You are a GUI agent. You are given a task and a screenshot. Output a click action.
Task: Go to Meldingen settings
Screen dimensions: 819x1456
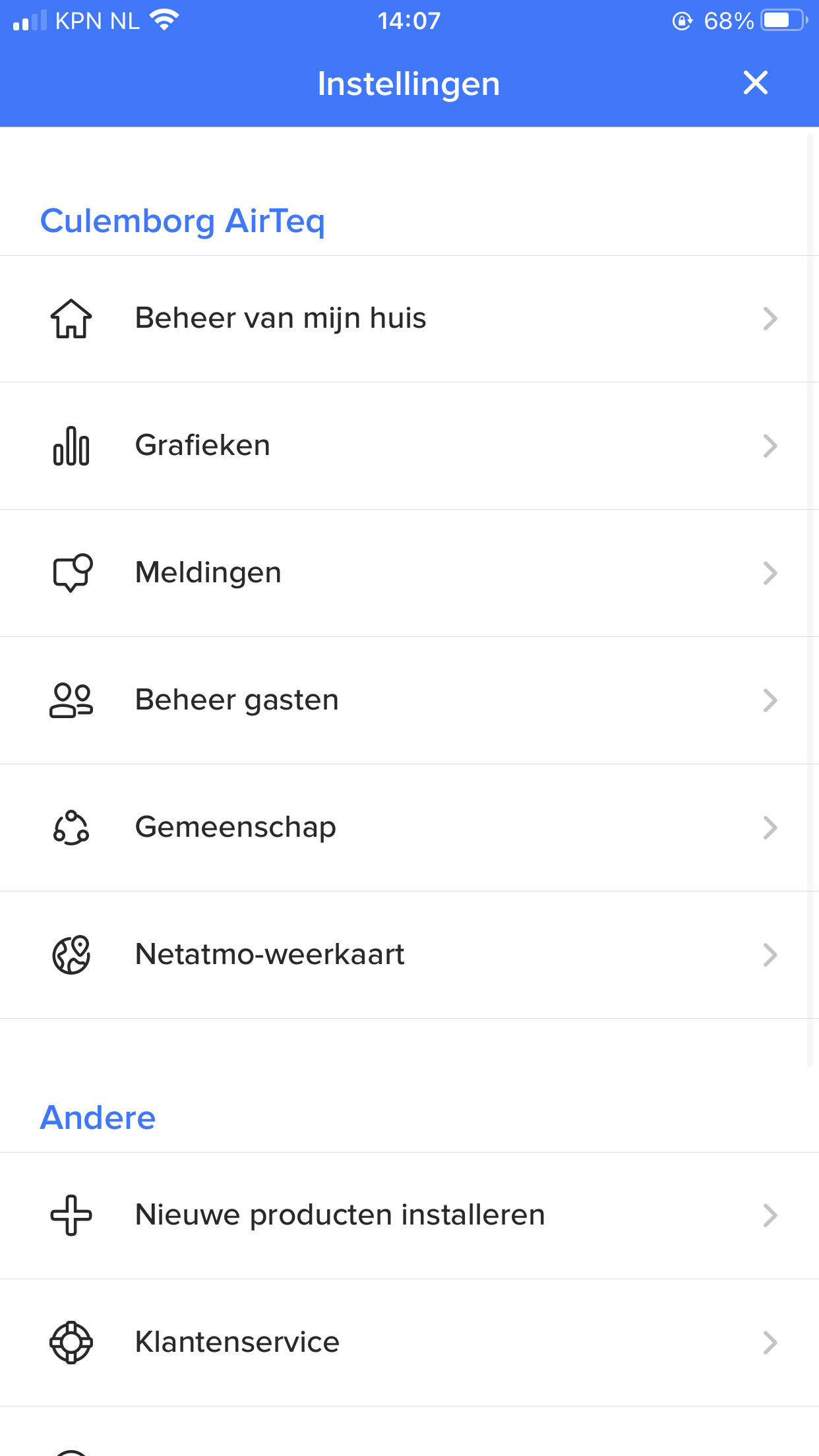409,574
